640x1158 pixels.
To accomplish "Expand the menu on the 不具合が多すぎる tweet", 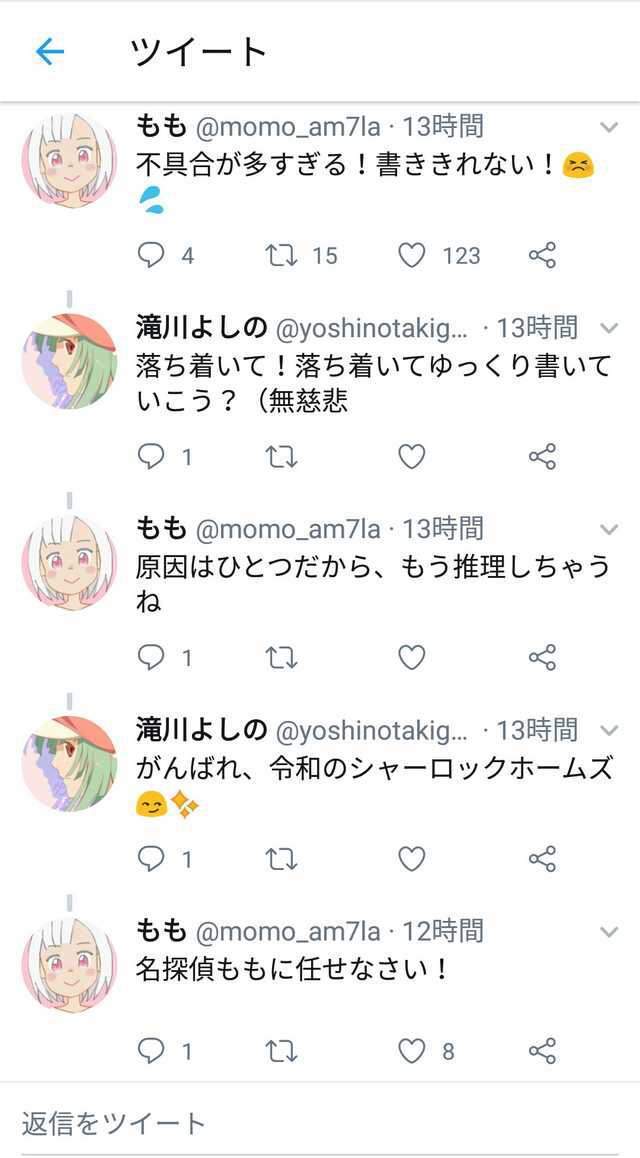I will coord(608,126).
